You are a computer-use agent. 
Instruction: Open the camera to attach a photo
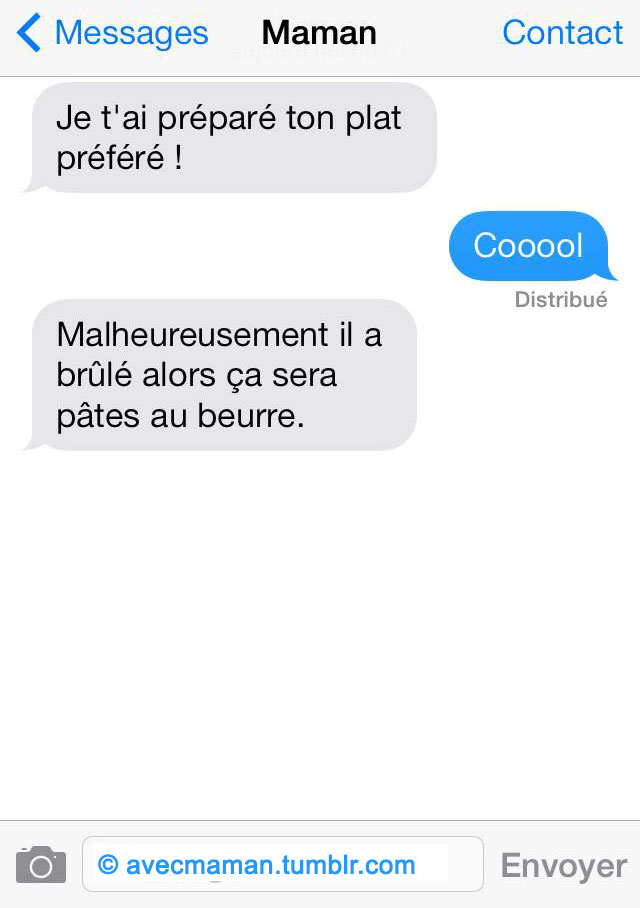tap(41, 865)
